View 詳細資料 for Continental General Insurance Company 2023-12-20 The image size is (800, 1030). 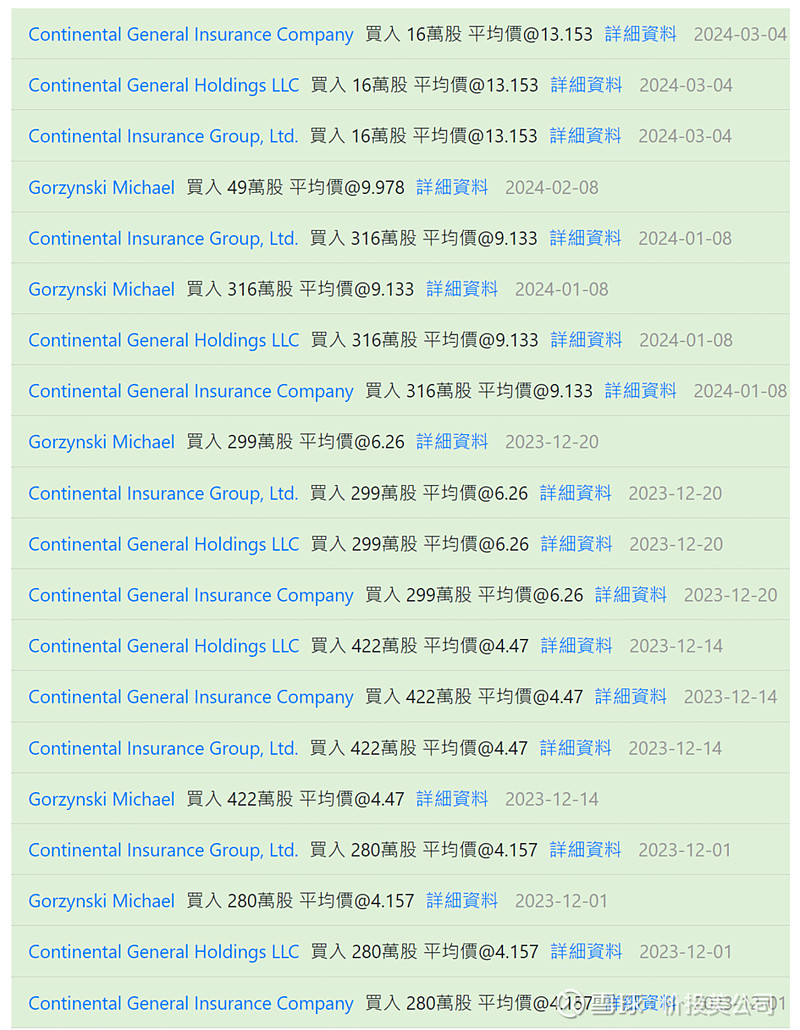pyautogui.click(x=631, y=594)
